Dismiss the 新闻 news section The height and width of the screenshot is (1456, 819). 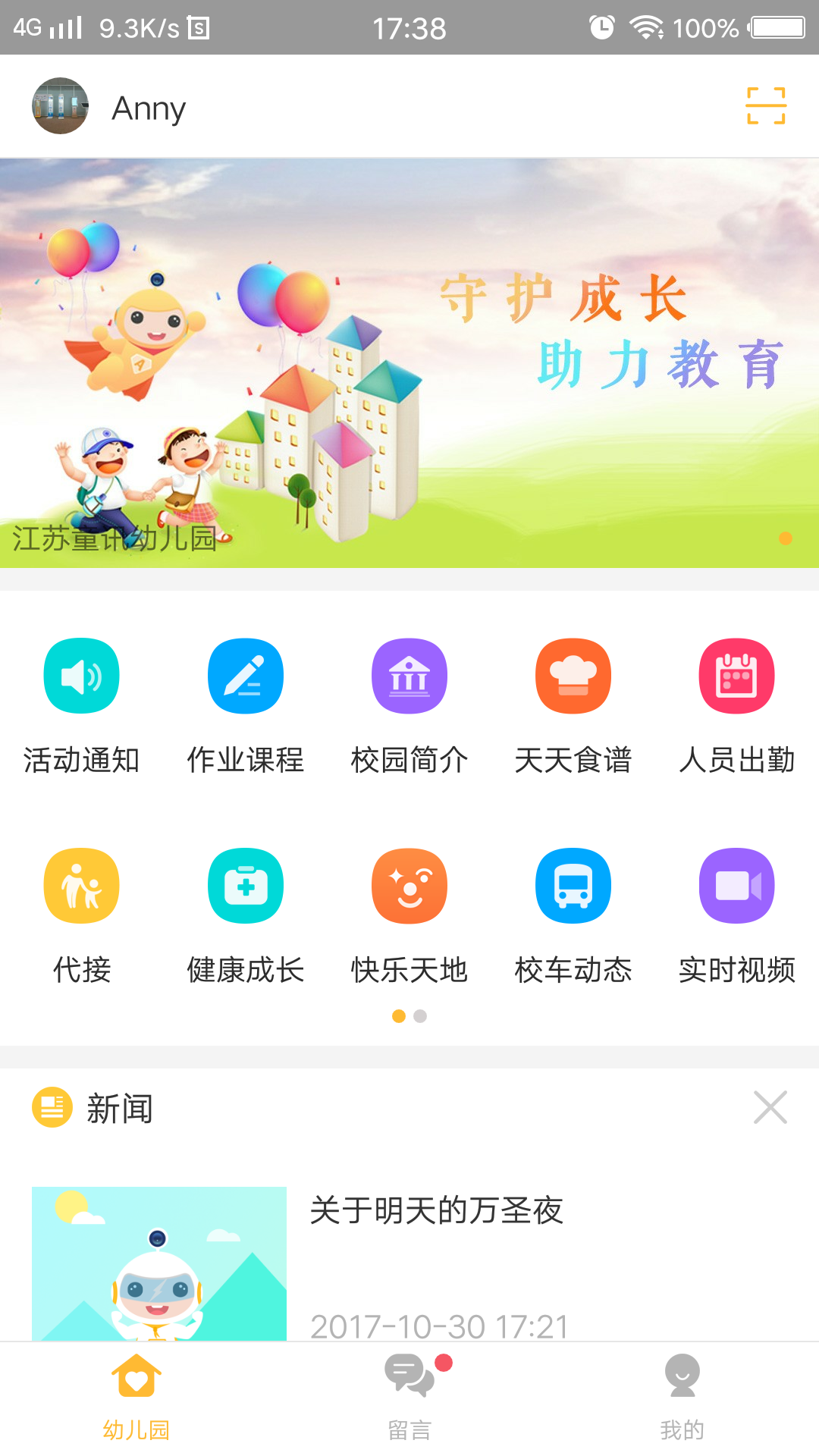(770, 1107)
